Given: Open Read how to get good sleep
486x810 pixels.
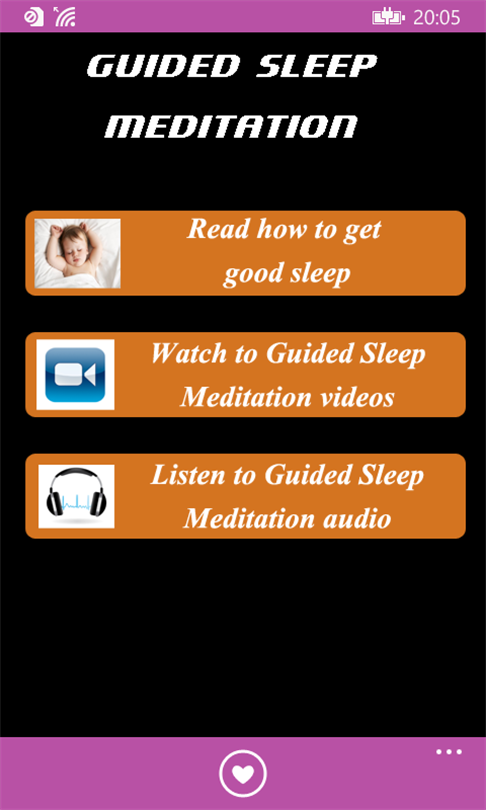Looking at the screenshot, I should (245, 253).
